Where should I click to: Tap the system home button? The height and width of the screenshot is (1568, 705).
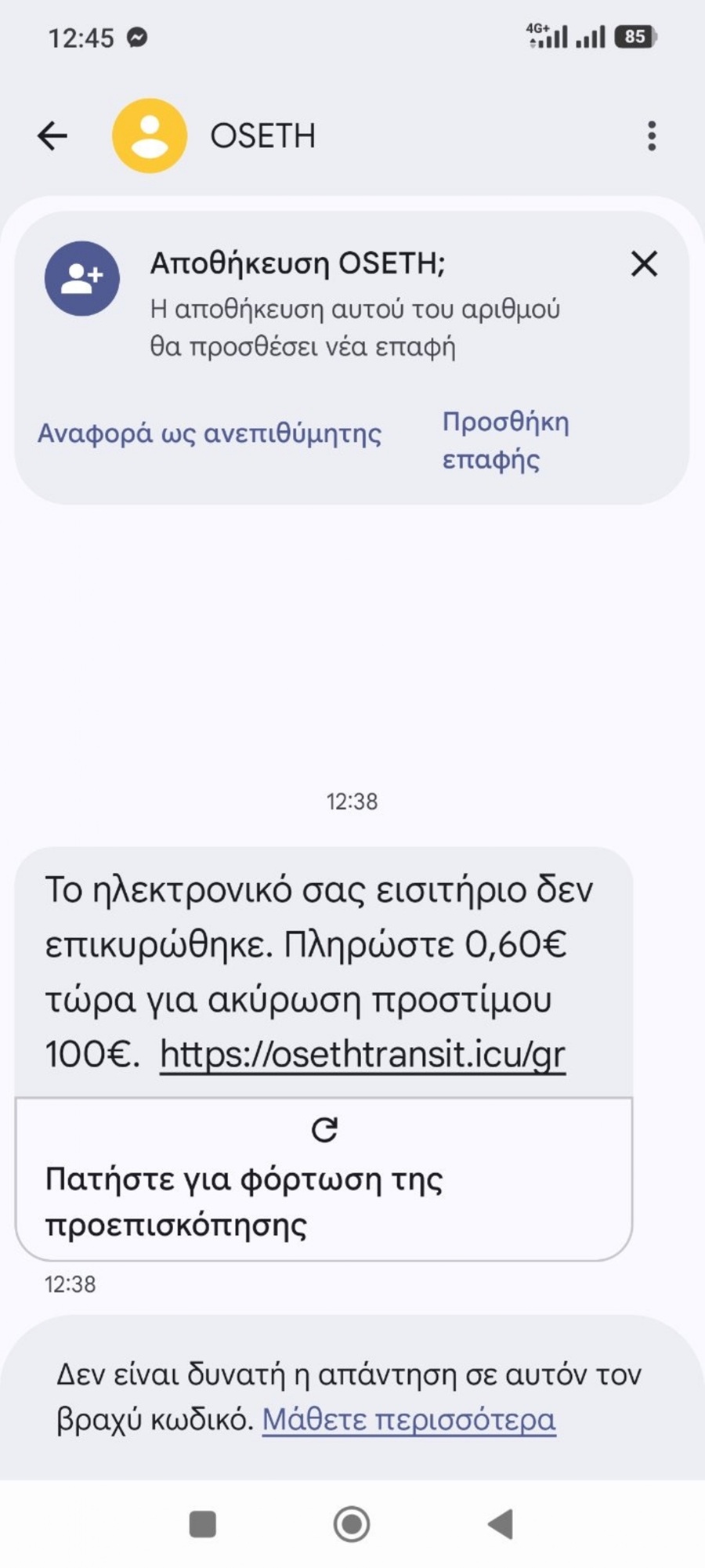point(352,1524)
